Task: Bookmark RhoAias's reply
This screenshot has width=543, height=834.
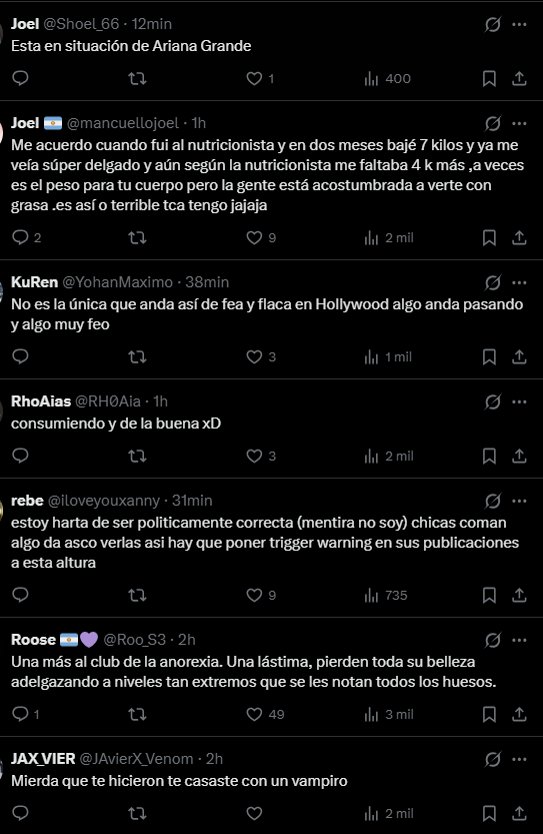Action: 489,456
